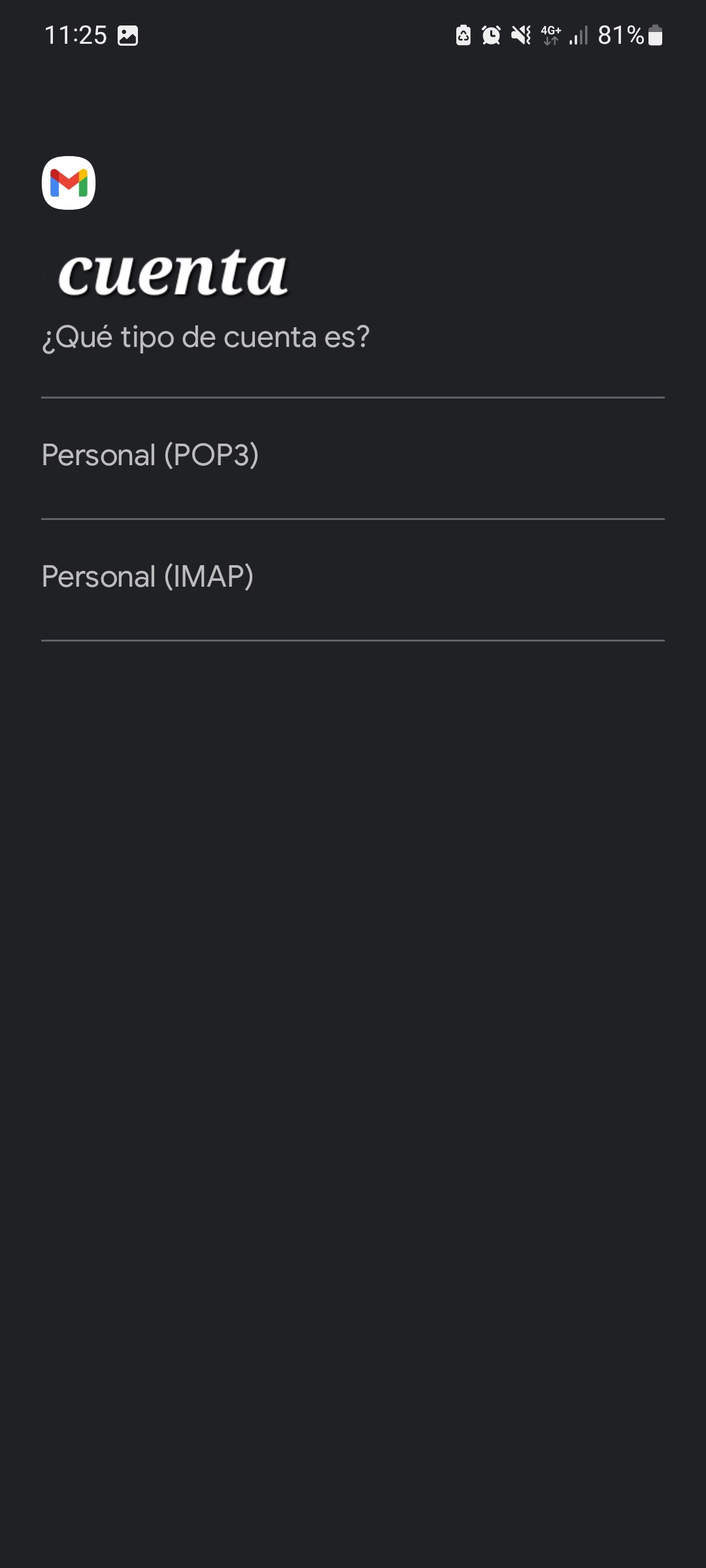The image size is (706, 1568).
Task: Choose Personal (IMAP) as account type
Action: (353, 579)
